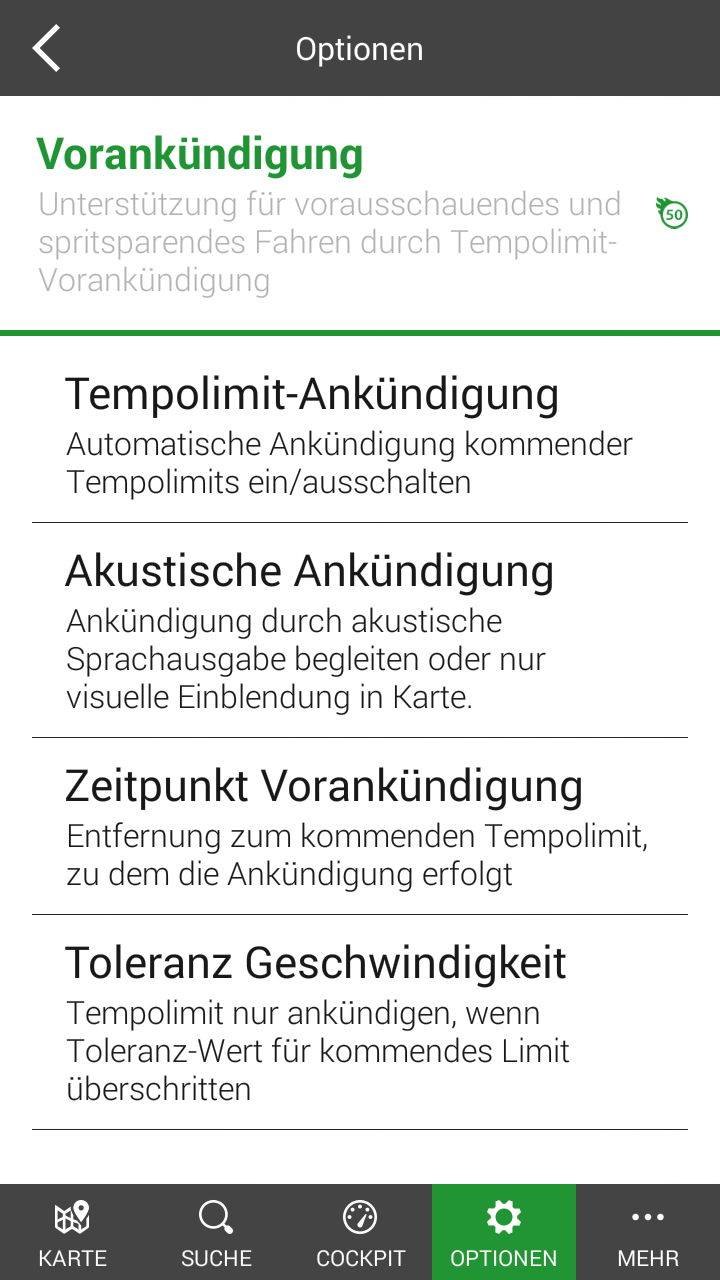Open Zeitpunkt Vorankündigung setting
Viewport: 720px width, 1280px height.
[360, 826]
